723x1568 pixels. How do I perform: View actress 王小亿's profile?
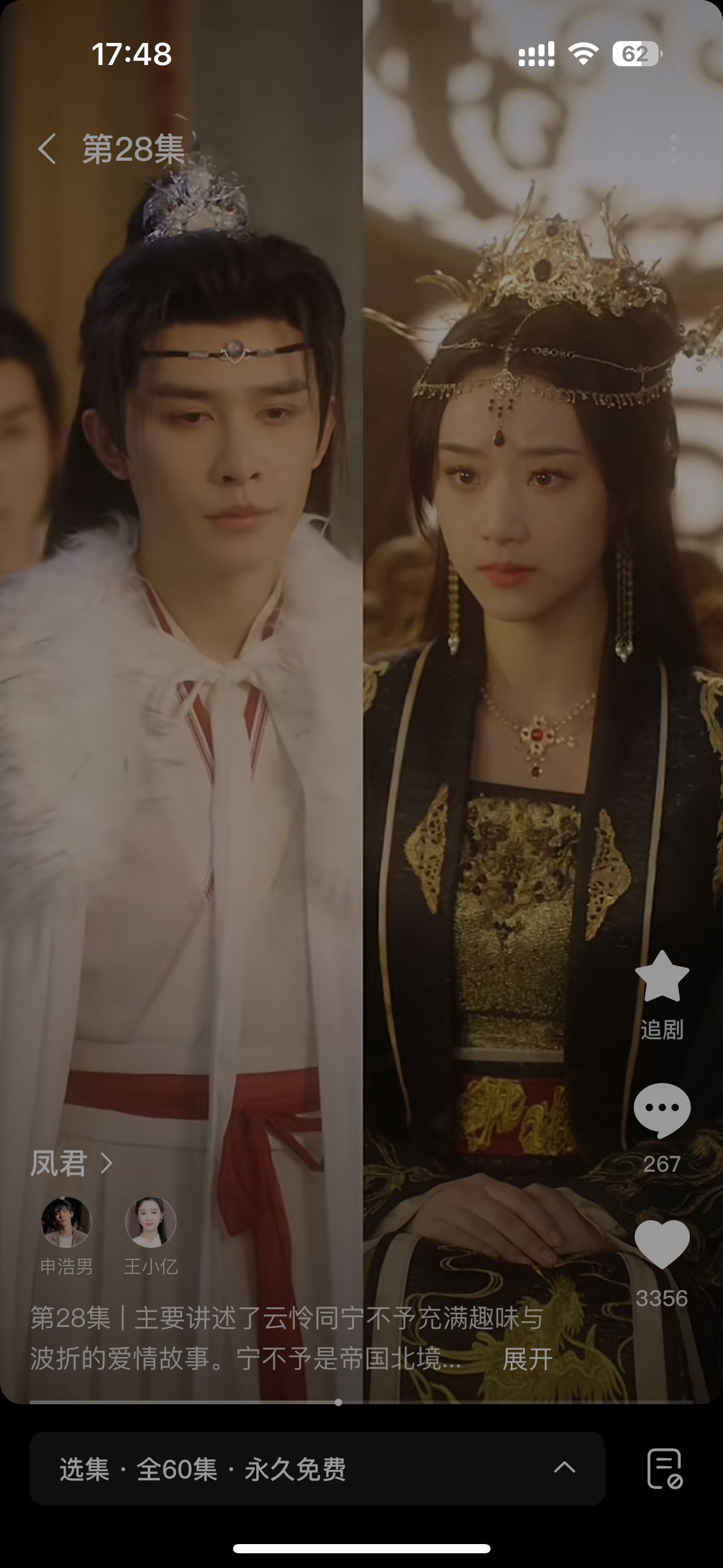(150, 1222)
